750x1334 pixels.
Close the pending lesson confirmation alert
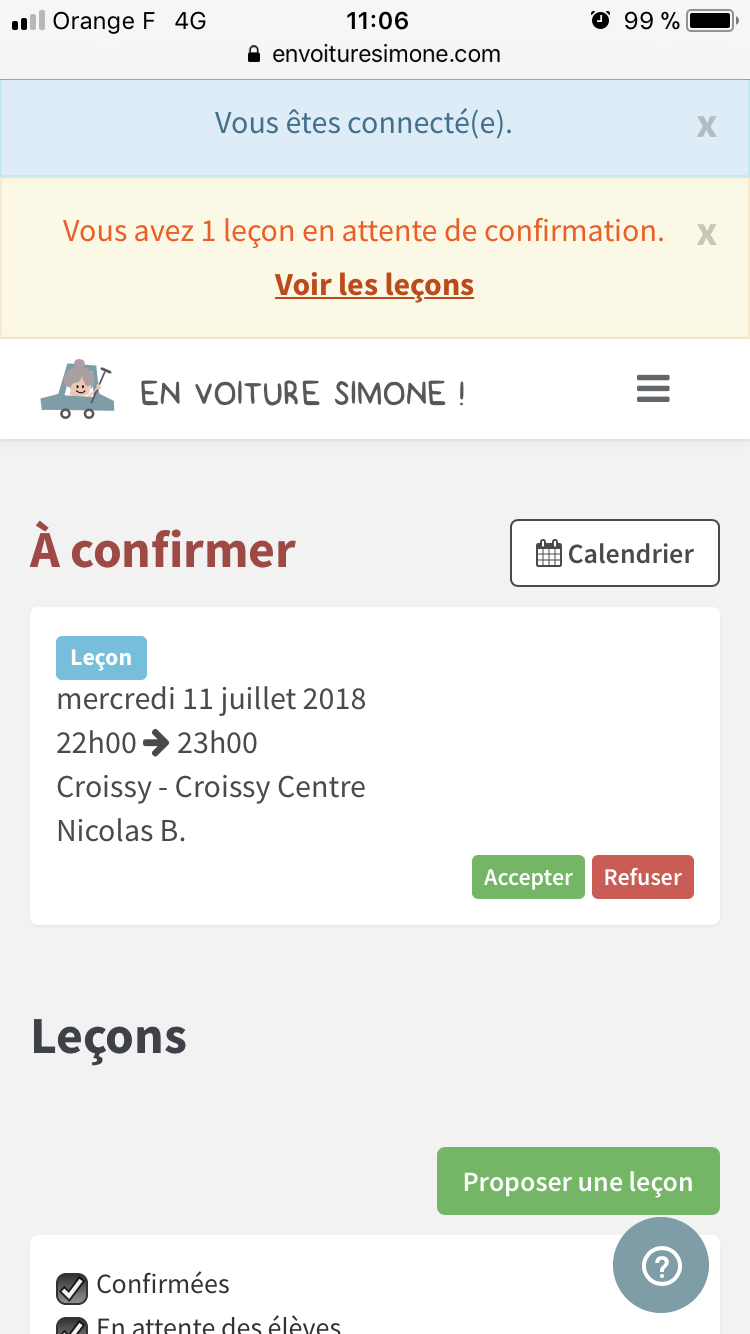coord(706,233)
